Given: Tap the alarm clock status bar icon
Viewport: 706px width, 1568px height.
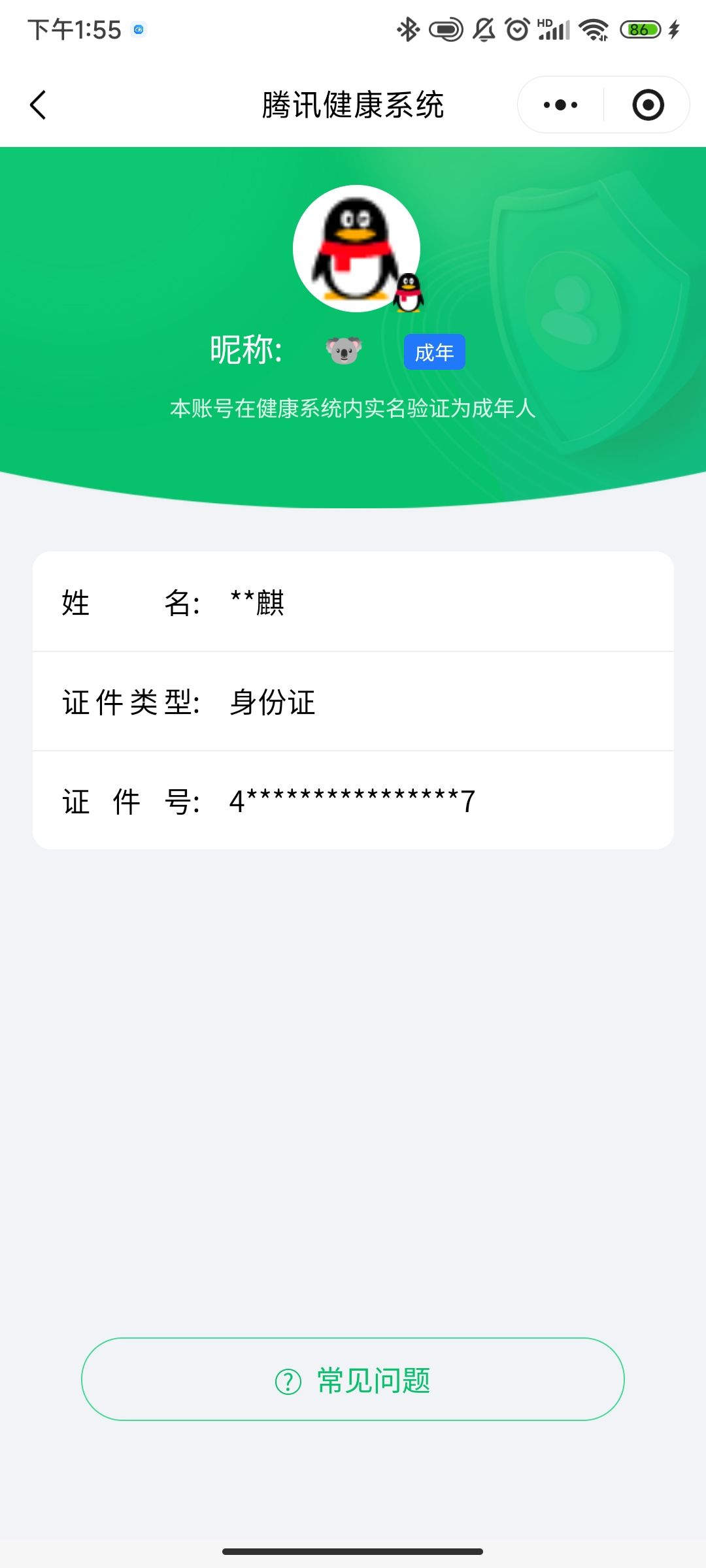Looking at the screenshot, I should [x=516, y=29].
